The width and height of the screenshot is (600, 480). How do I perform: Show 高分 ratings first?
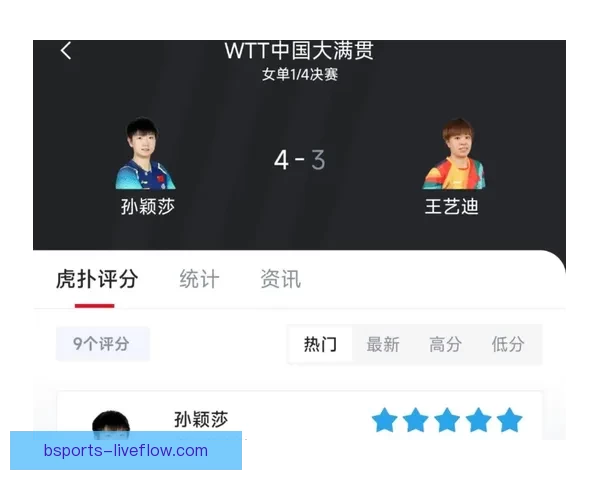click(445, 344)
